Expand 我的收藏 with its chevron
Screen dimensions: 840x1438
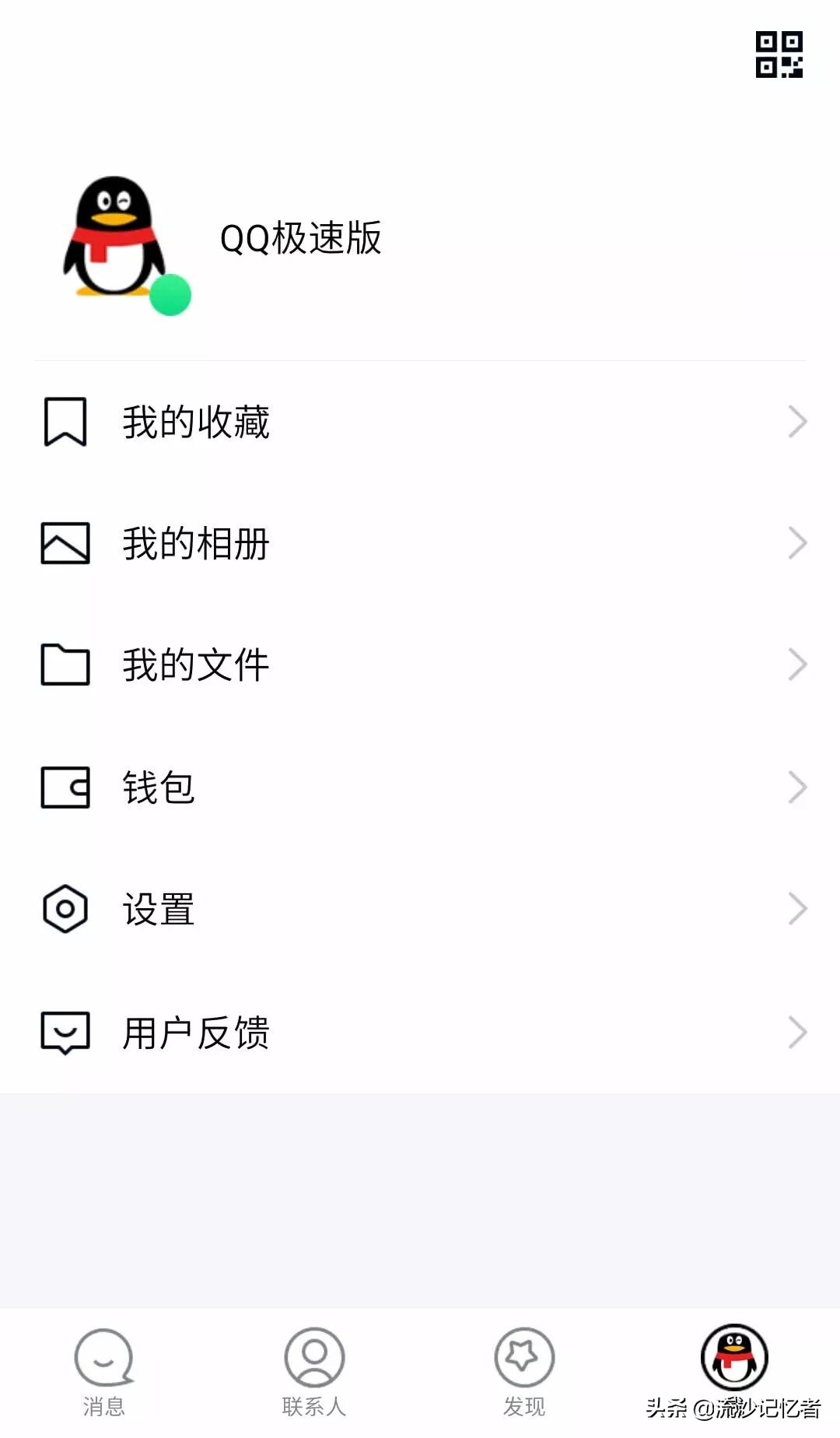[798, 421]
